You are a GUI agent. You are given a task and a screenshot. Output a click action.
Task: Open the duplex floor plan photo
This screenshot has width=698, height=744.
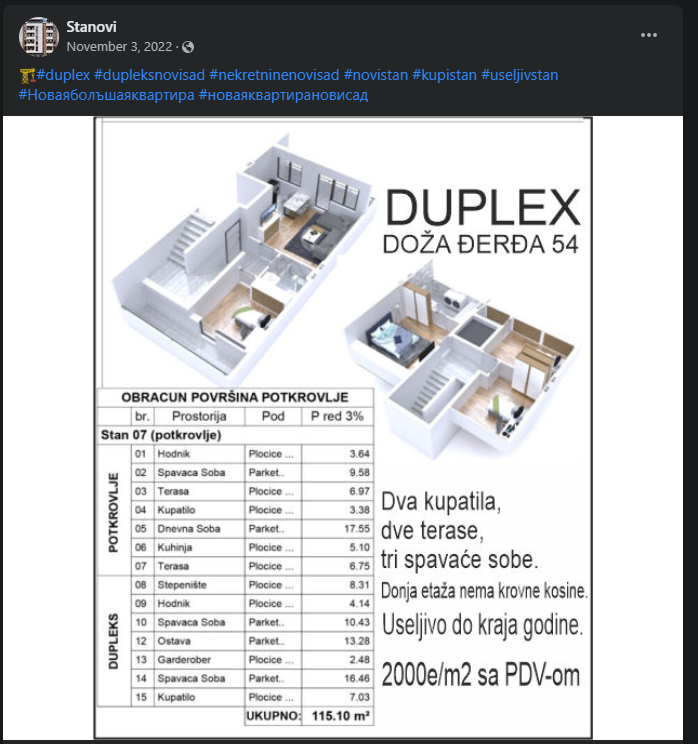point(342,427)
